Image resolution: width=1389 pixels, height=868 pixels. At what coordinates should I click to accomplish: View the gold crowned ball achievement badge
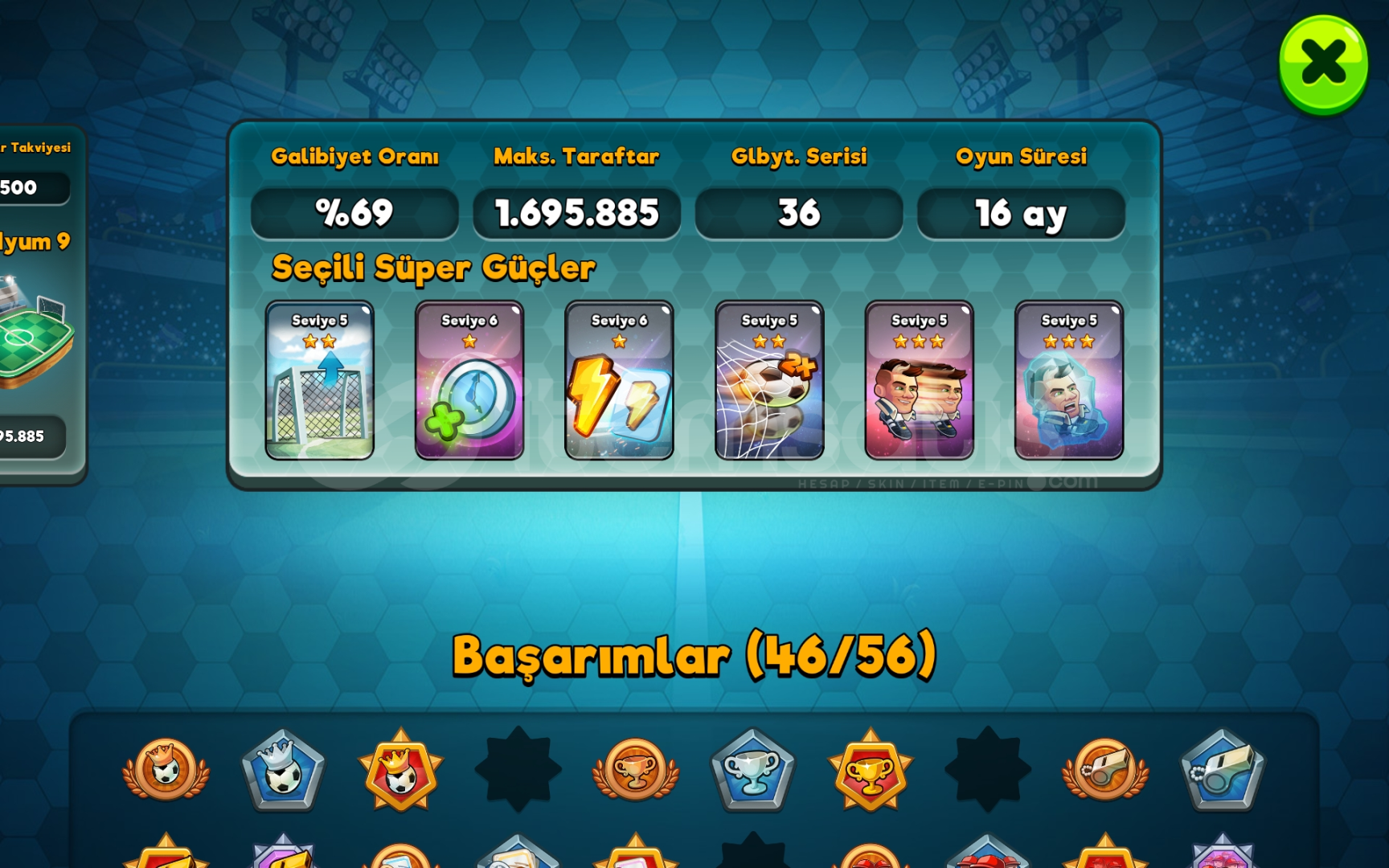pos(400,771)
